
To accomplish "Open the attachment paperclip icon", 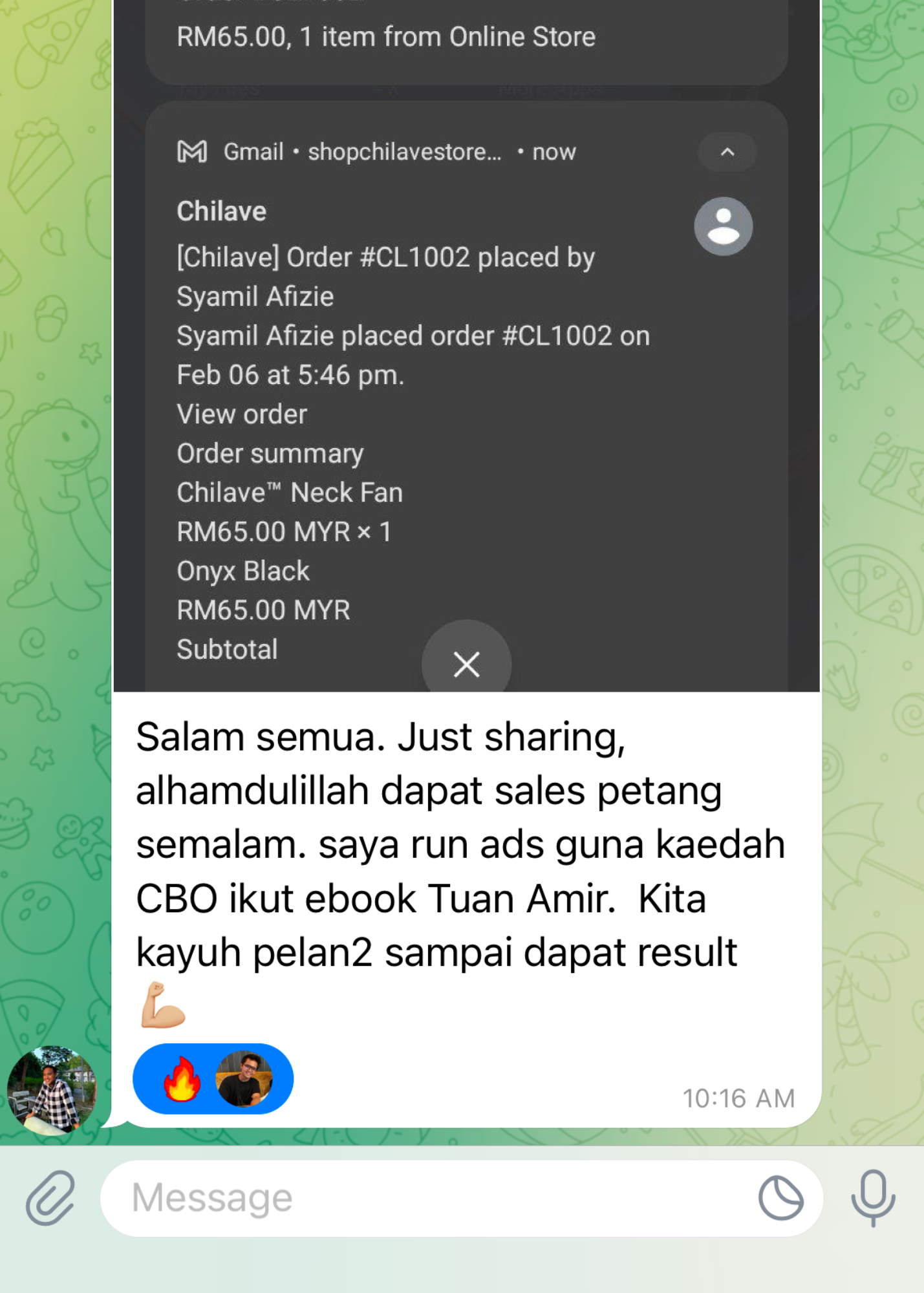I will coord(50,1197).
